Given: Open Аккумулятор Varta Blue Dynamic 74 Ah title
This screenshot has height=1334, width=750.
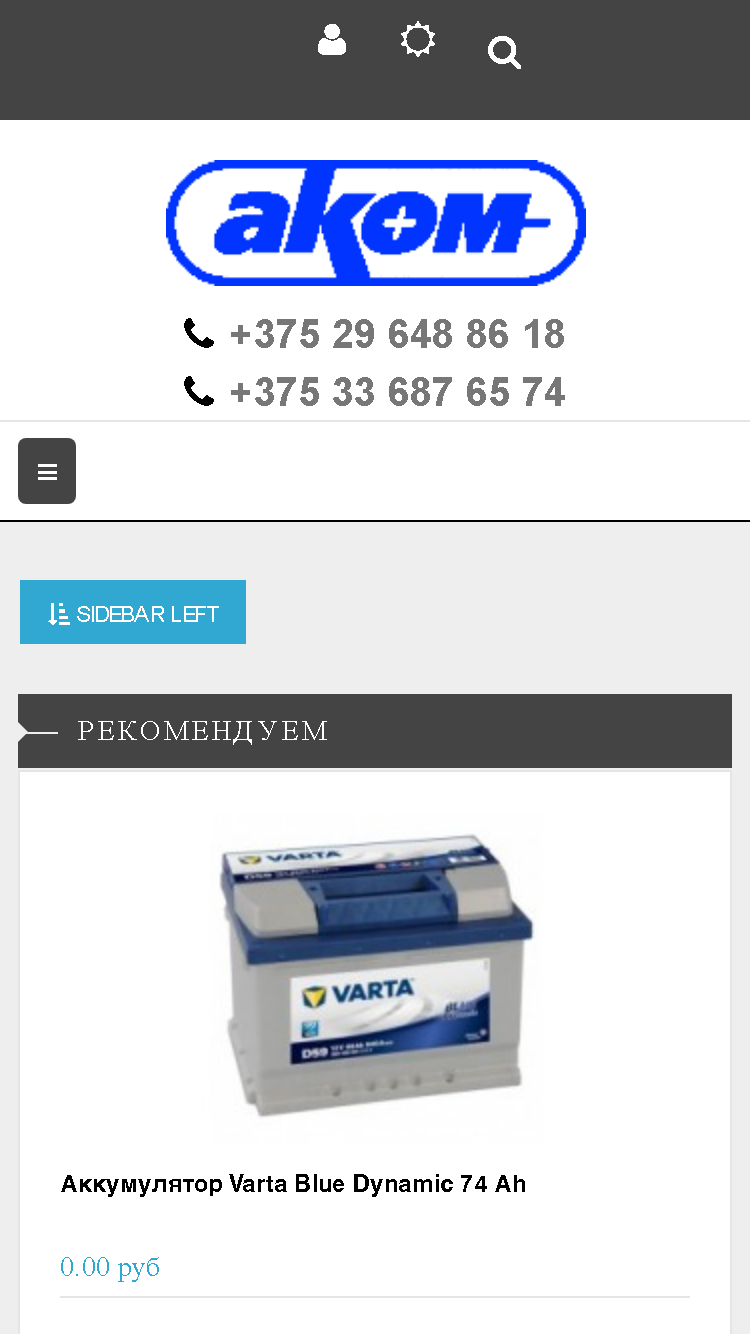Looking at the screenshot, I should pos(293,1184).
